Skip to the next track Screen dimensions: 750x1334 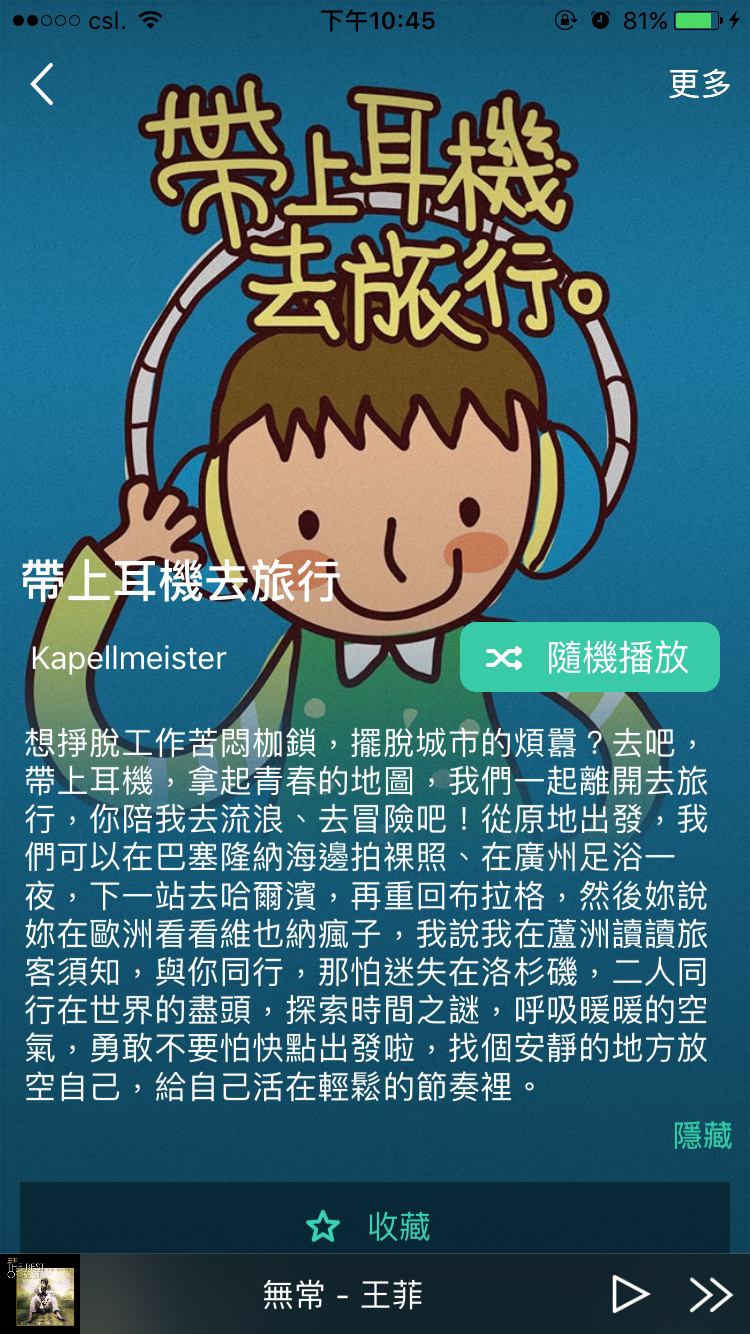point(710,1295)
